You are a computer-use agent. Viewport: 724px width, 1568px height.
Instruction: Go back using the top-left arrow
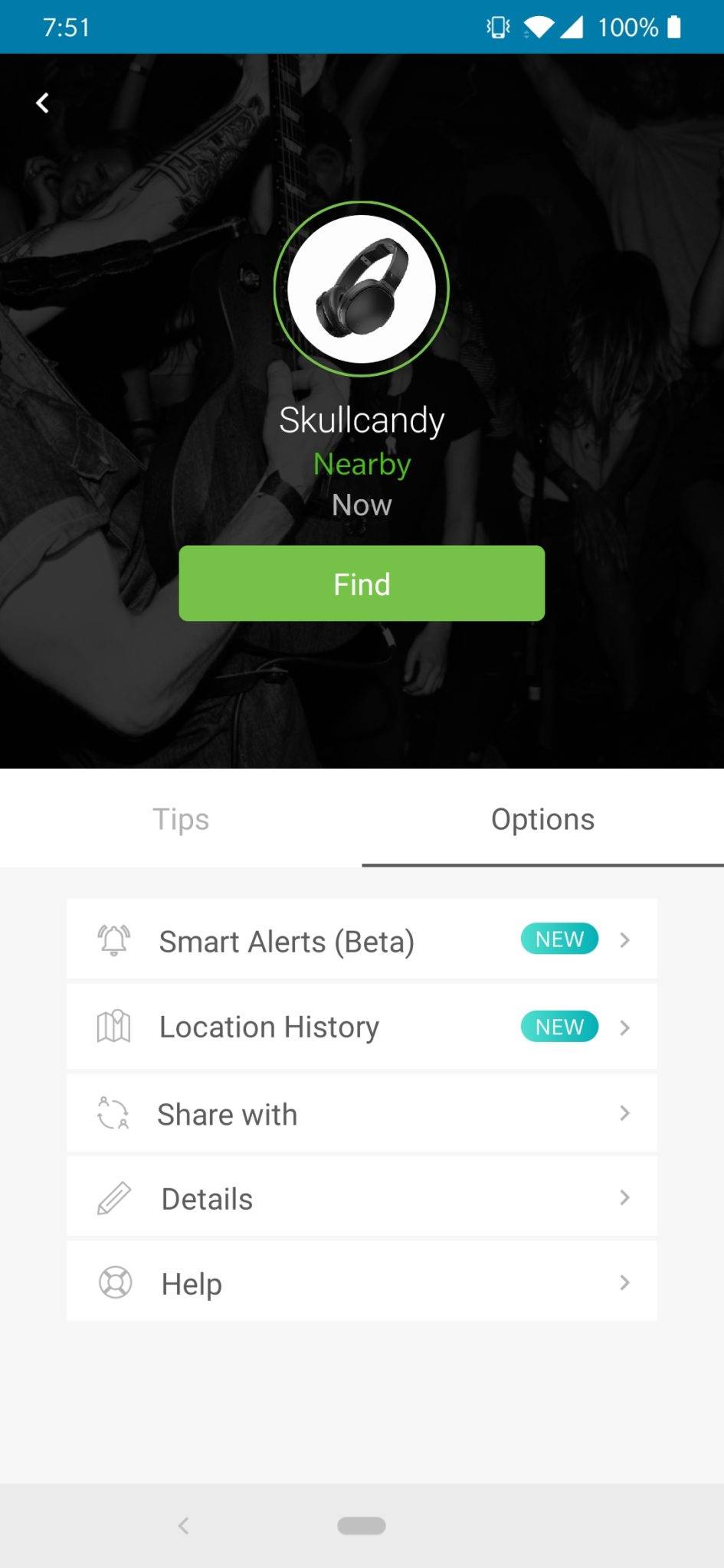point(43,103)
